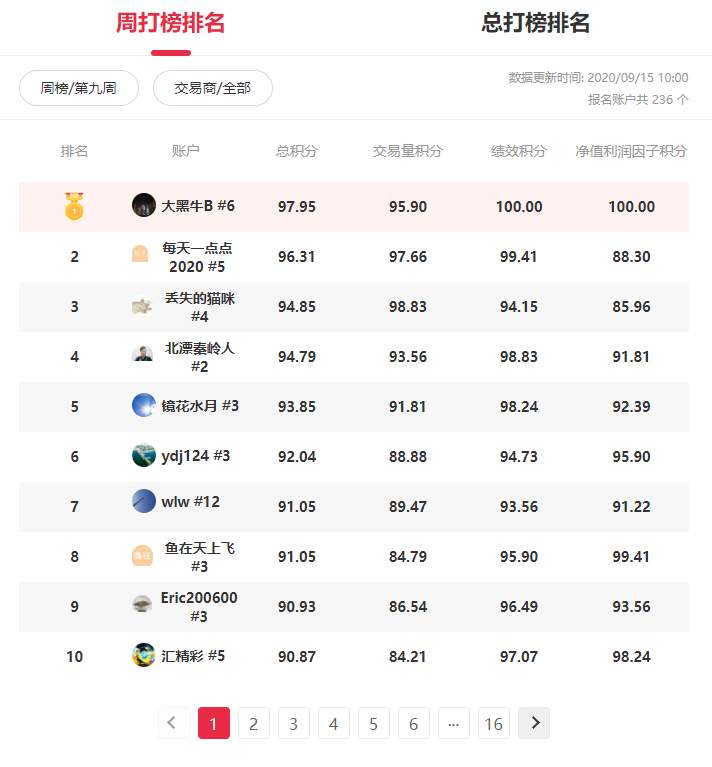
Task: Switch to the 总打榜排名 tab
Action: pyautogui.click(x=535, y=24)
